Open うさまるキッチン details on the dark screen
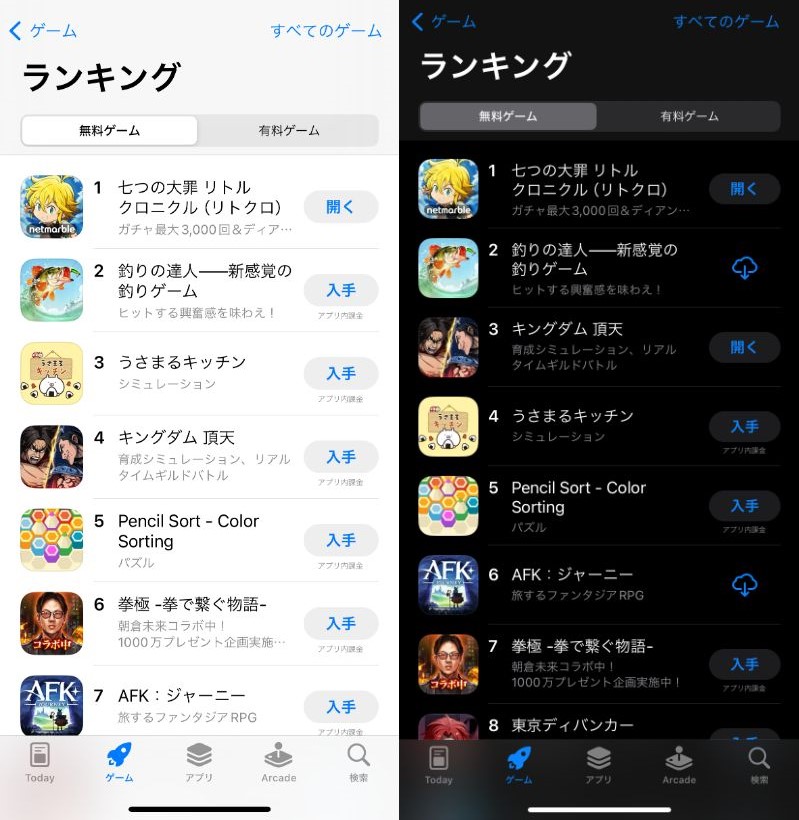 click(x=570, y=425)
